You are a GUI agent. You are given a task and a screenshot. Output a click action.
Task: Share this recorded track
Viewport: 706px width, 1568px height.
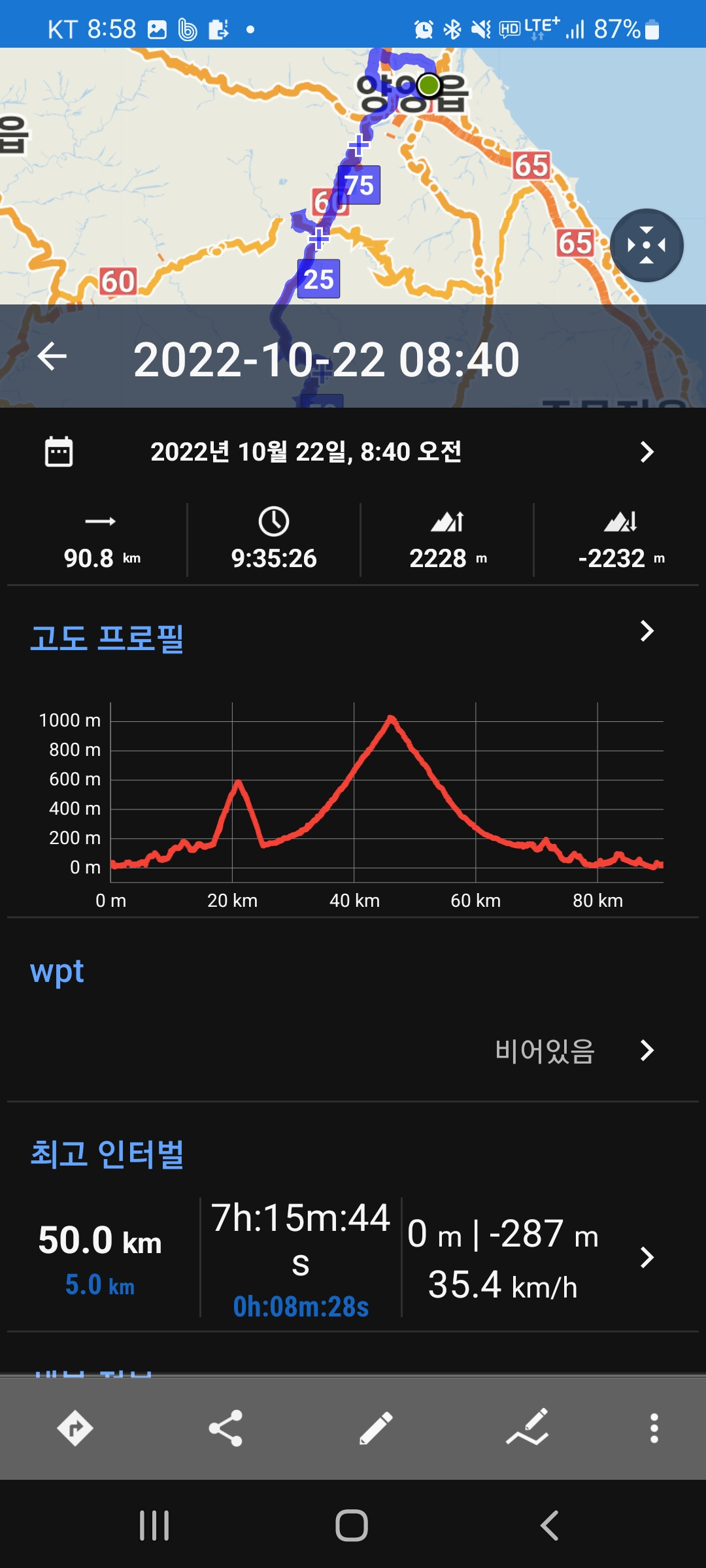226,1428
